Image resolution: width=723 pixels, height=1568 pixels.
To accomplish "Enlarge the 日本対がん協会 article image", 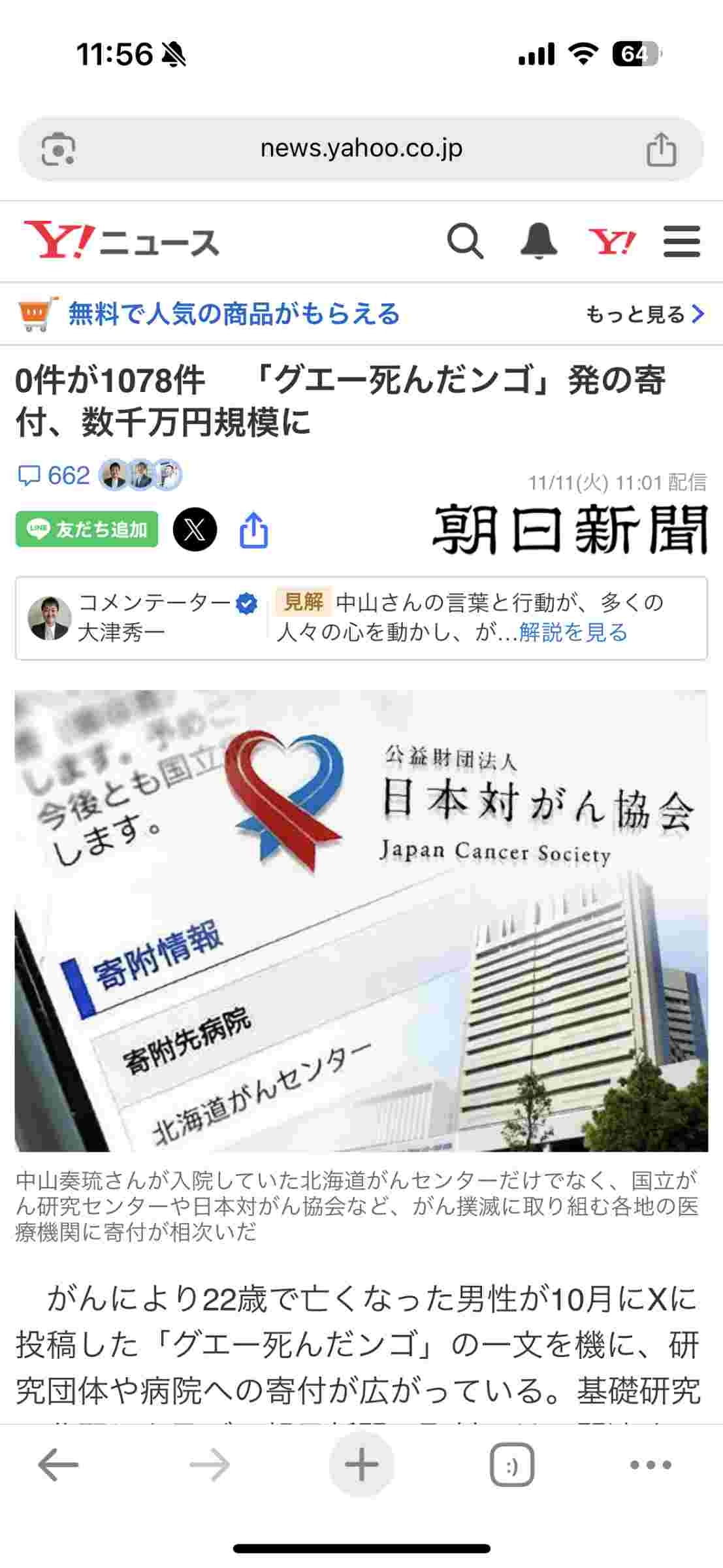I will (361, 920).
